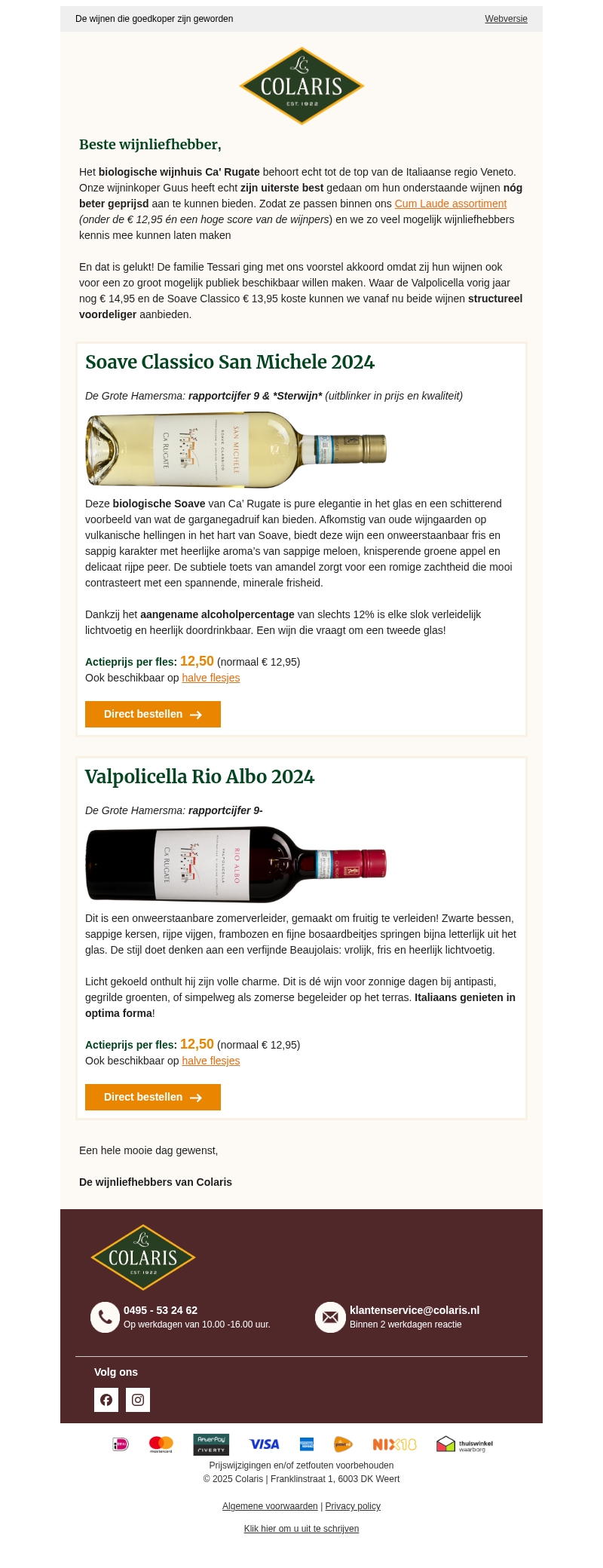Open halve flesjes link under Soave Classico
Screen dimensions: 603x1568
click(210, 678)
